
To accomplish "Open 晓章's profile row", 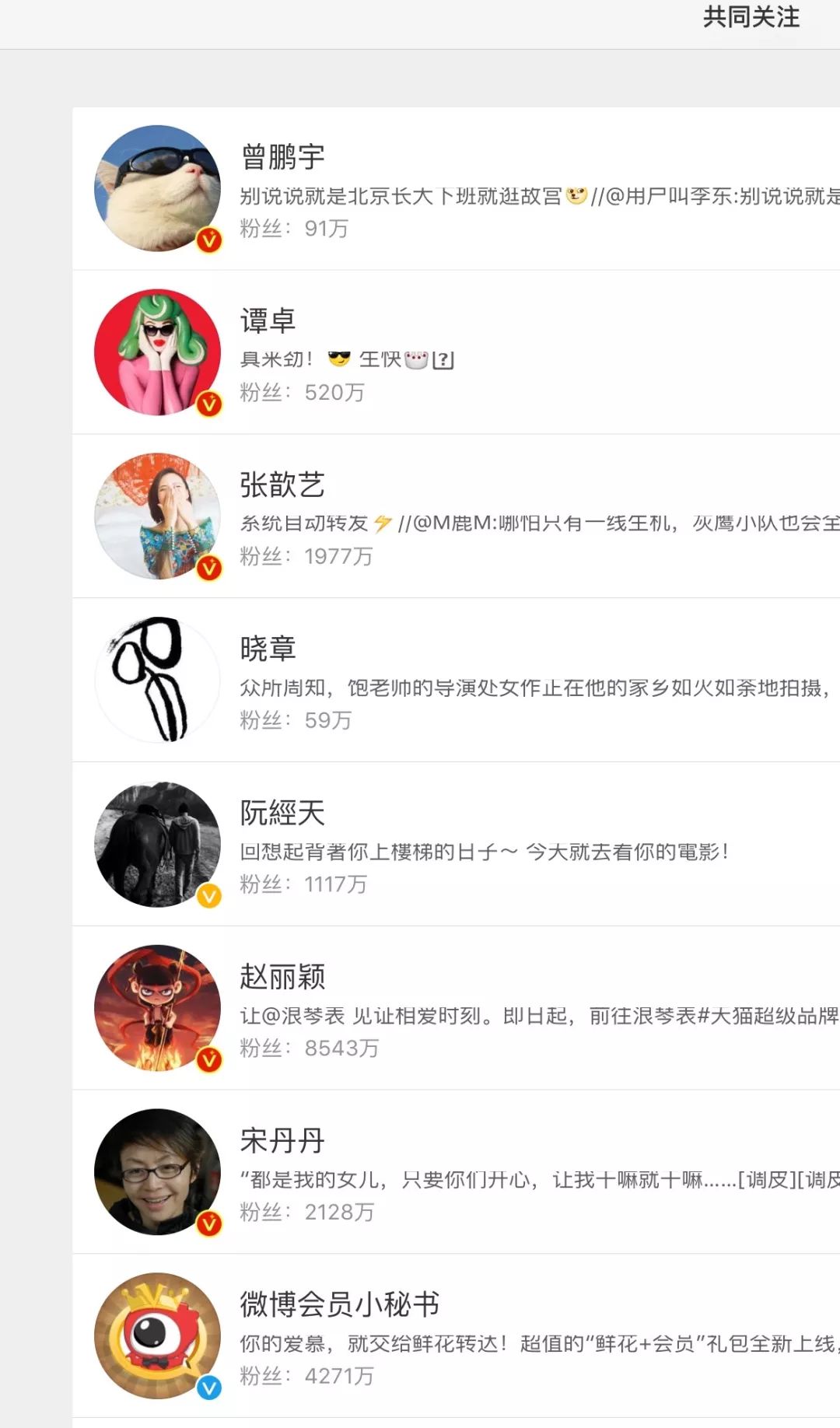I will tap(457, 681).
